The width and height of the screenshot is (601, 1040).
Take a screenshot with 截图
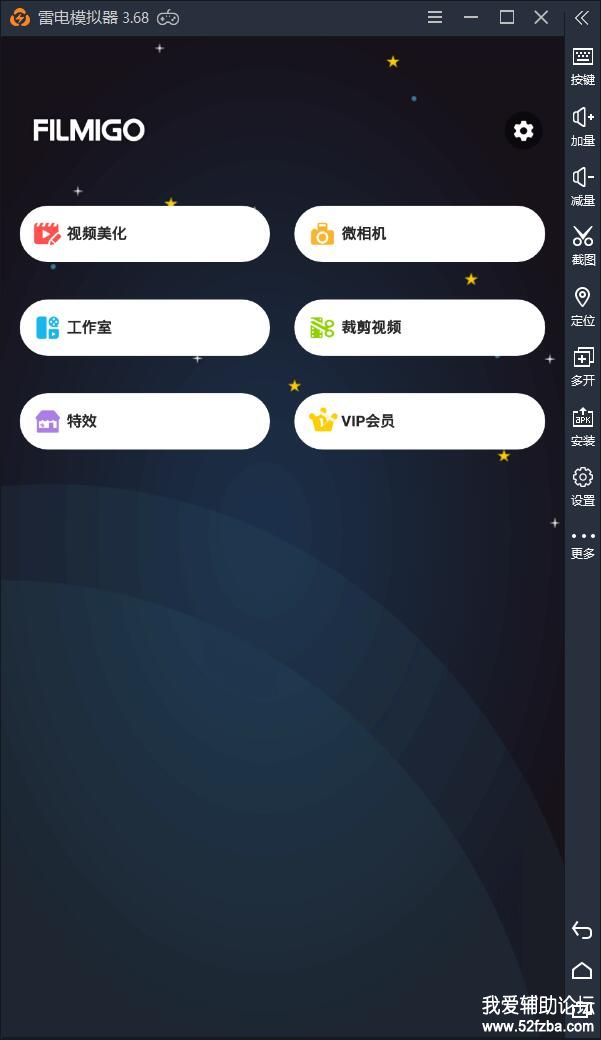pos(583,245)
